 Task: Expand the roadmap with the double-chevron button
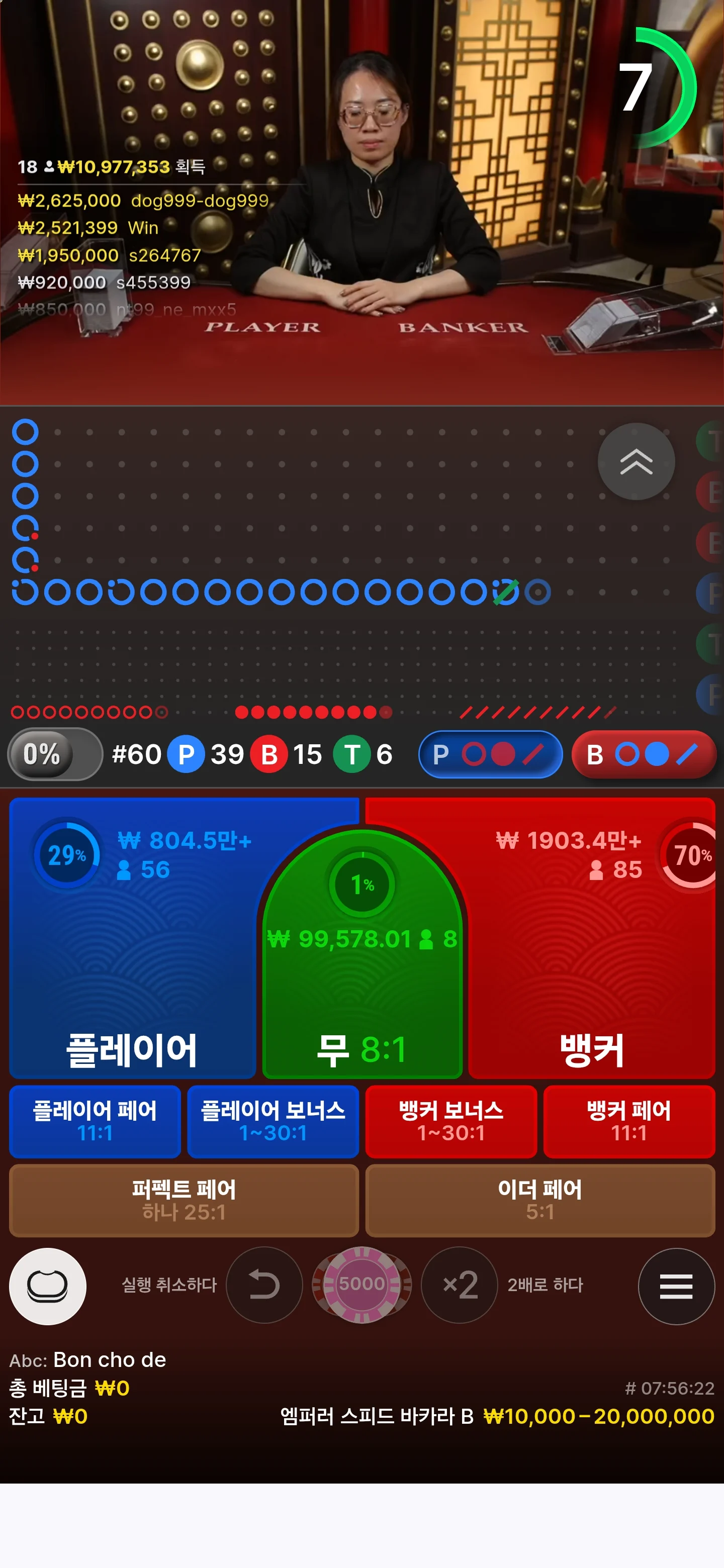[636, 461]
